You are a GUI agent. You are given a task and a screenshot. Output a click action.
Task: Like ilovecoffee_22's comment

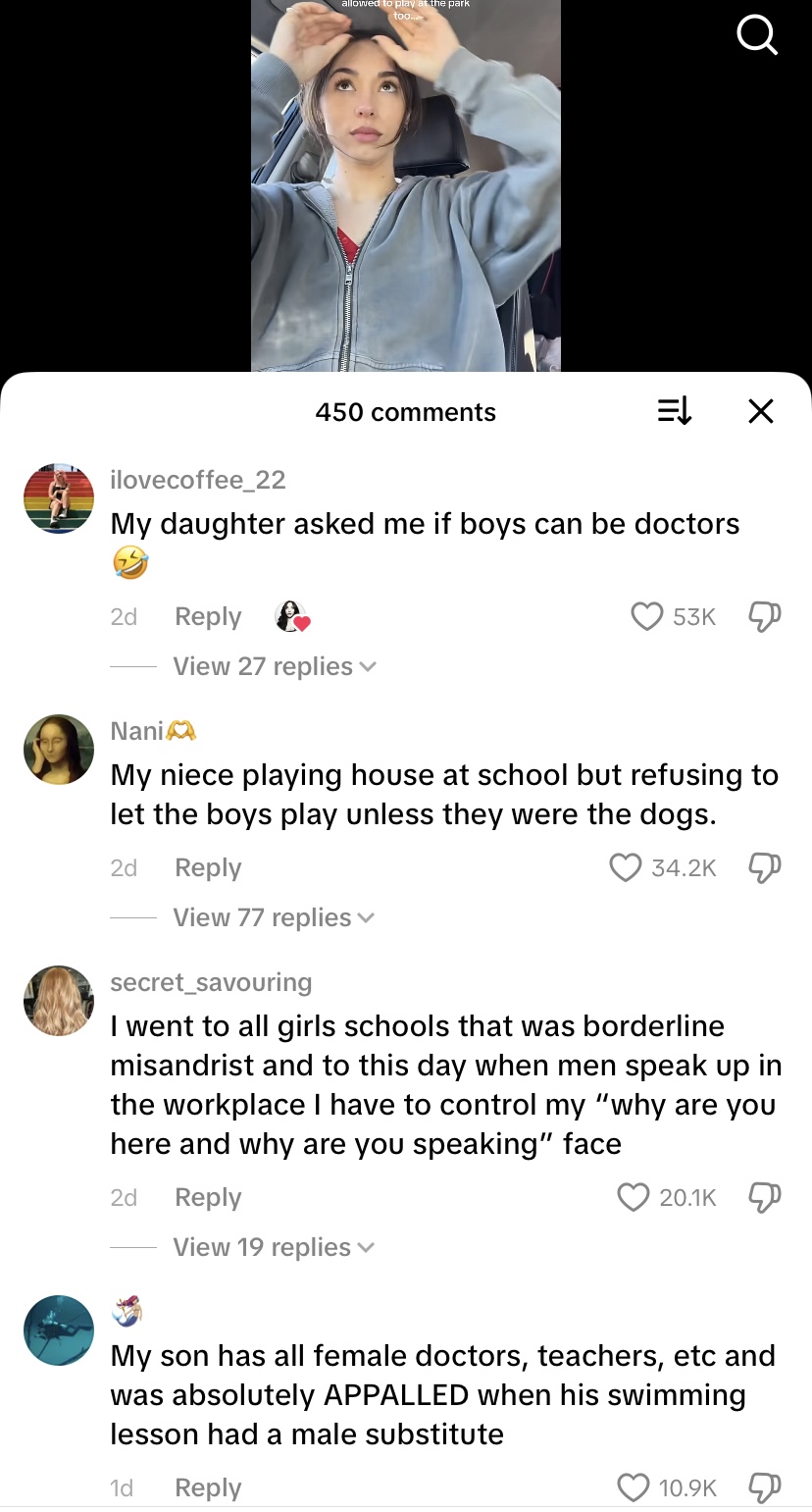646,616
